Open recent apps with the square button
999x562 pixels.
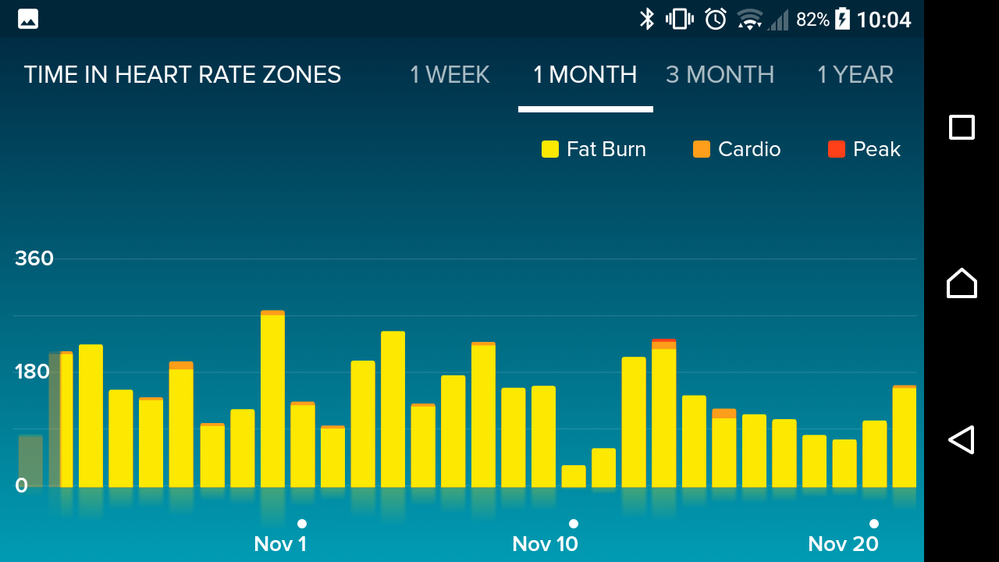(961, 127)
